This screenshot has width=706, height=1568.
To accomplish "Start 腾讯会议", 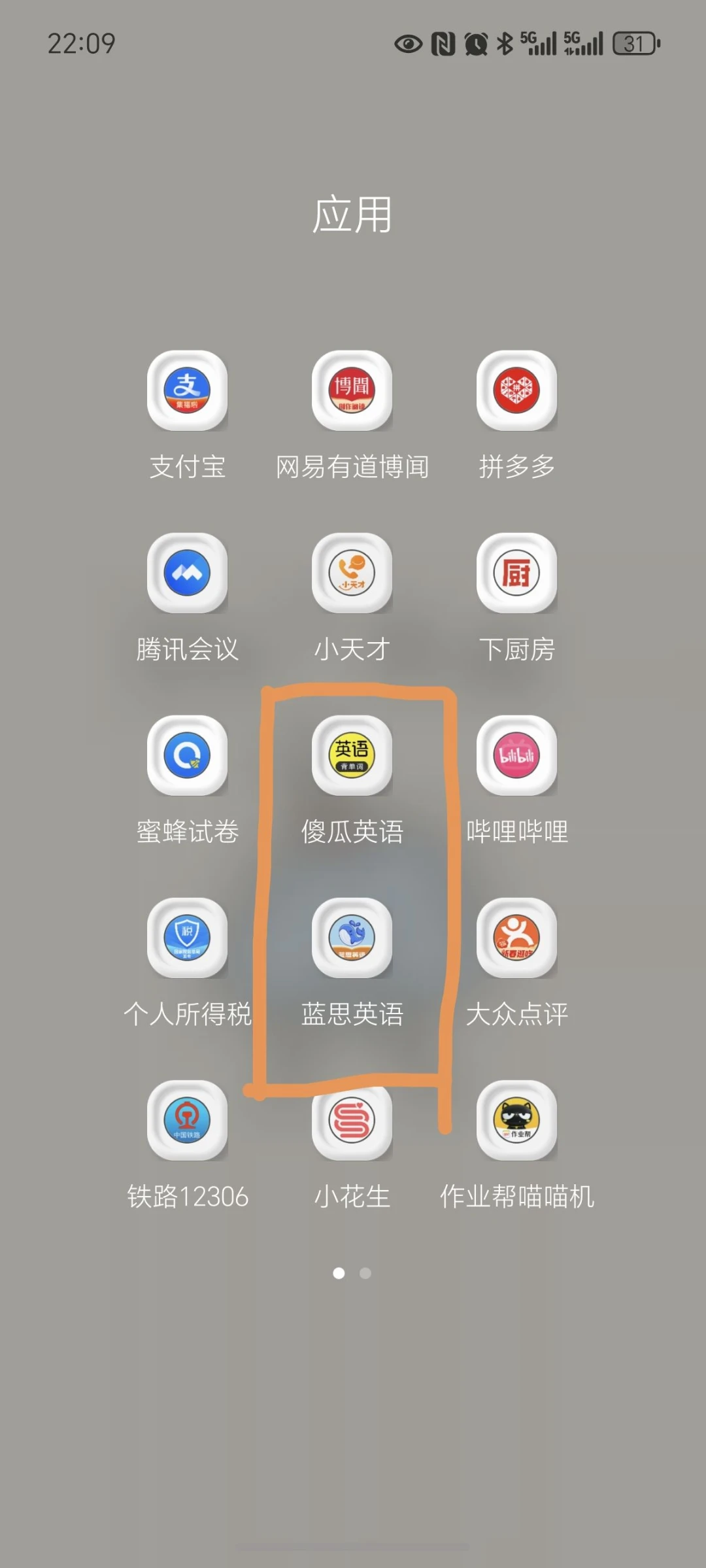I will [x=188, y=573].
